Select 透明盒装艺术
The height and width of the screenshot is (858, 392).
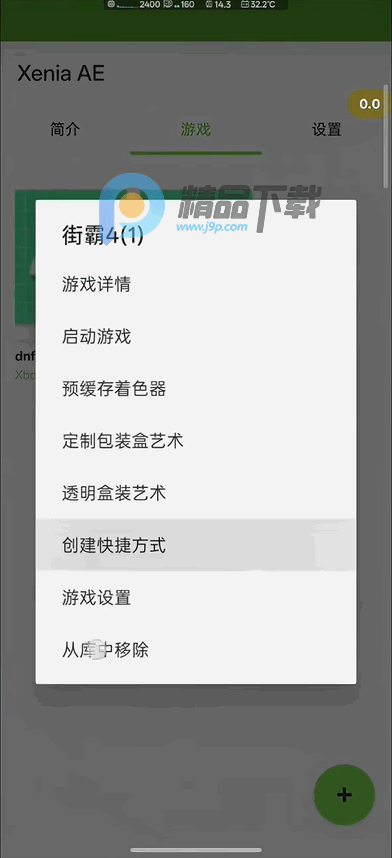pyautogui.click(x=195, y=494)
